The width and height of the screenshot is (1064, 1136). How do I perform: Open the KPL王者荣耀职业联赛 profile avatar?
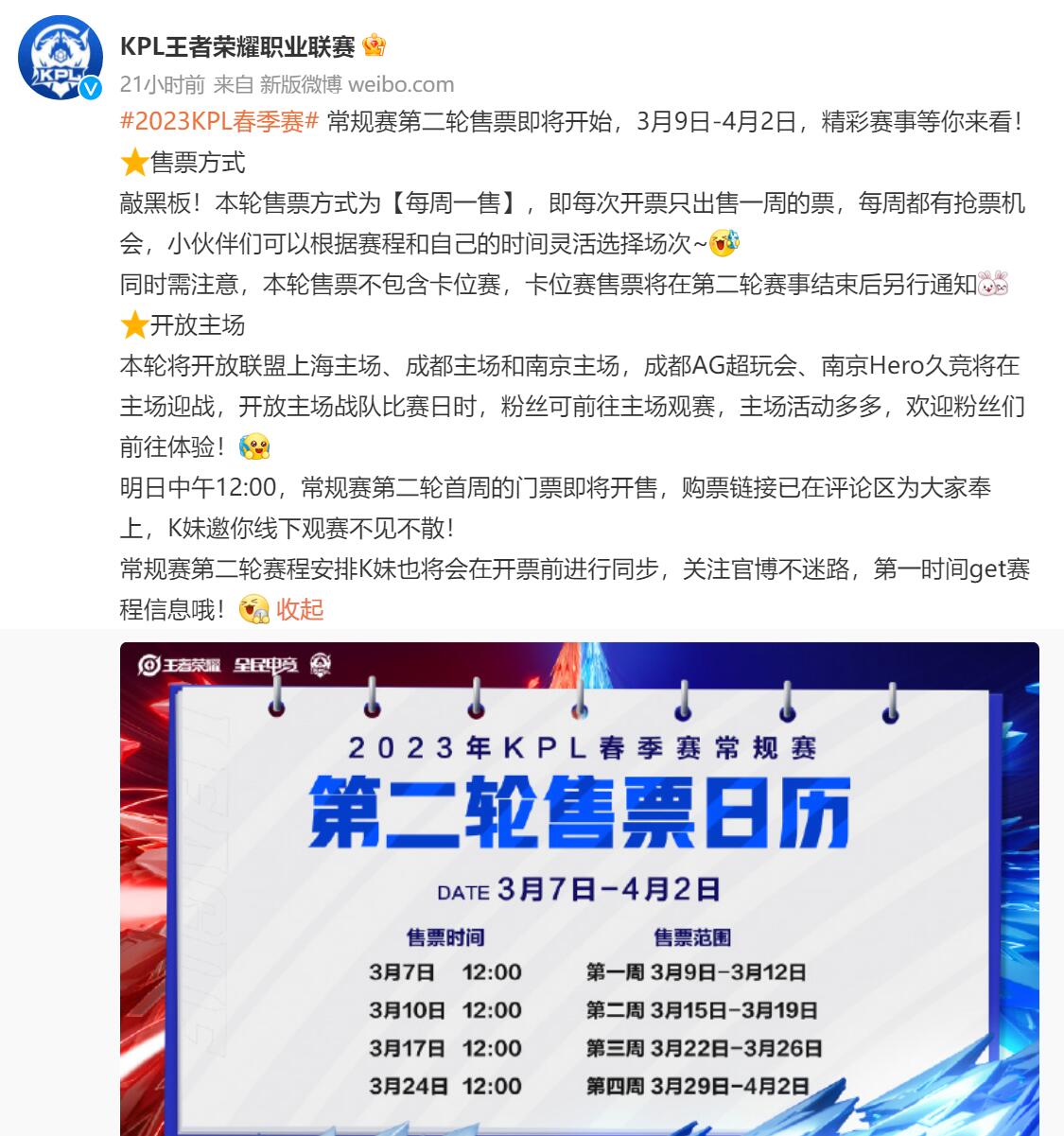tap(60, 59)
